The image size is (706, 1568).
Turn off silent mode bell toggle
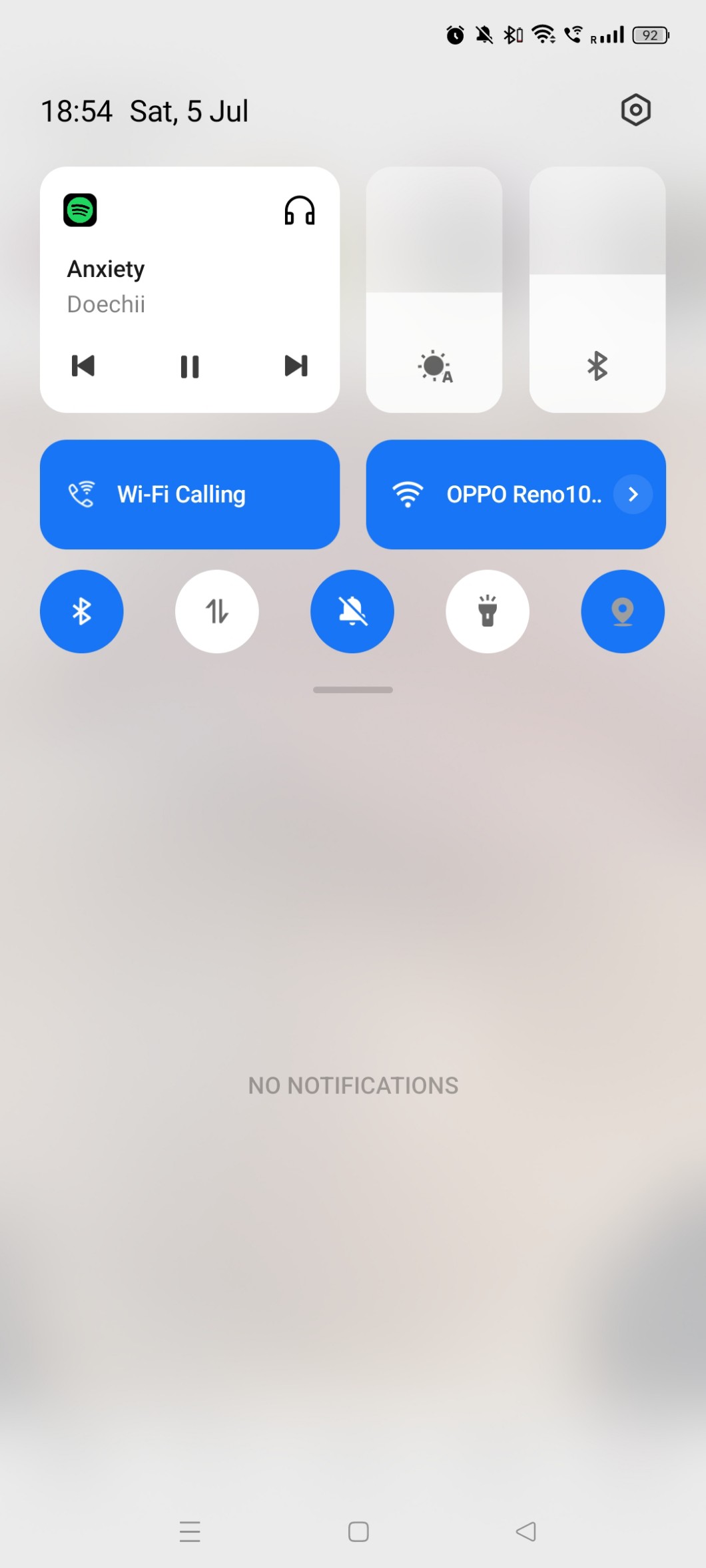point(352,611)
